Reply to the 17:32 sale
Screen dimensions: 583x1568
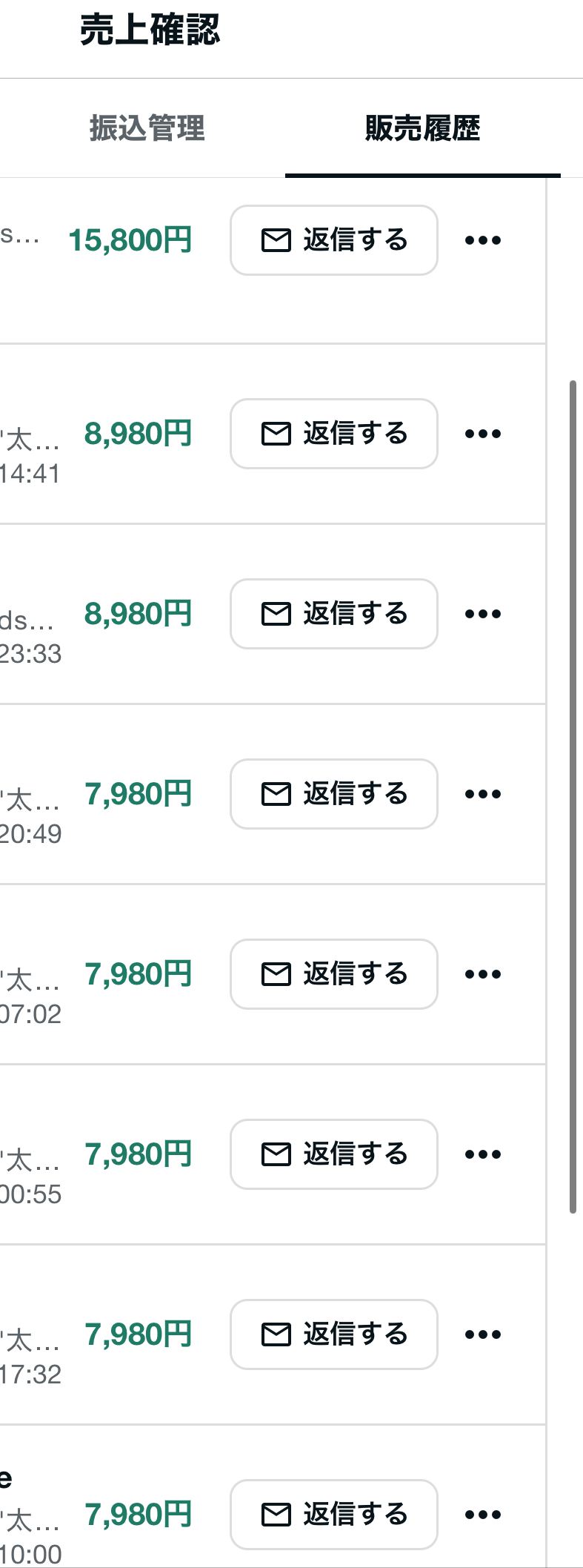click(x=333, y=1334)
